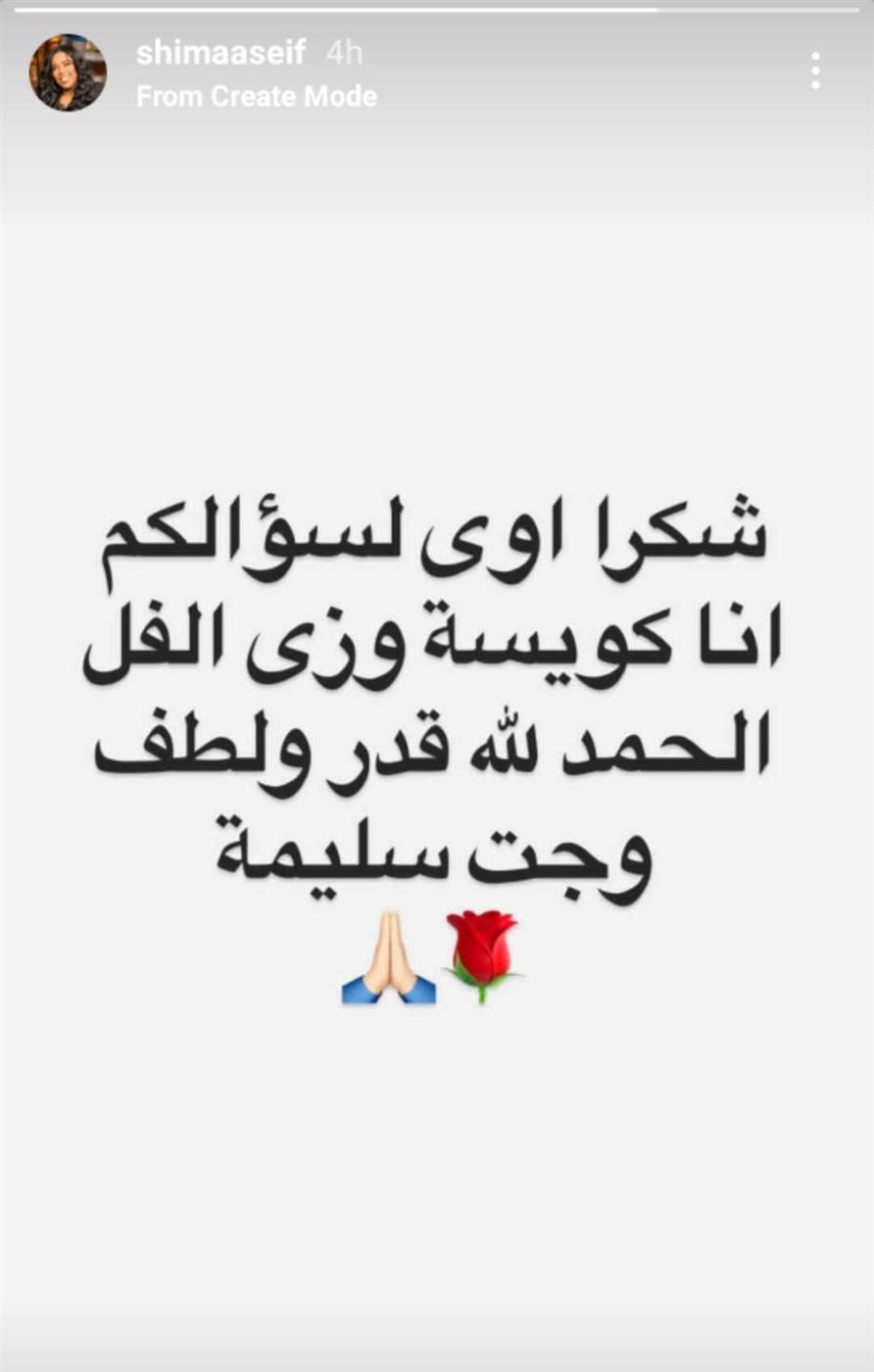Open the story overflow menu
This screenshot has height=1372, width=874.
814,72
